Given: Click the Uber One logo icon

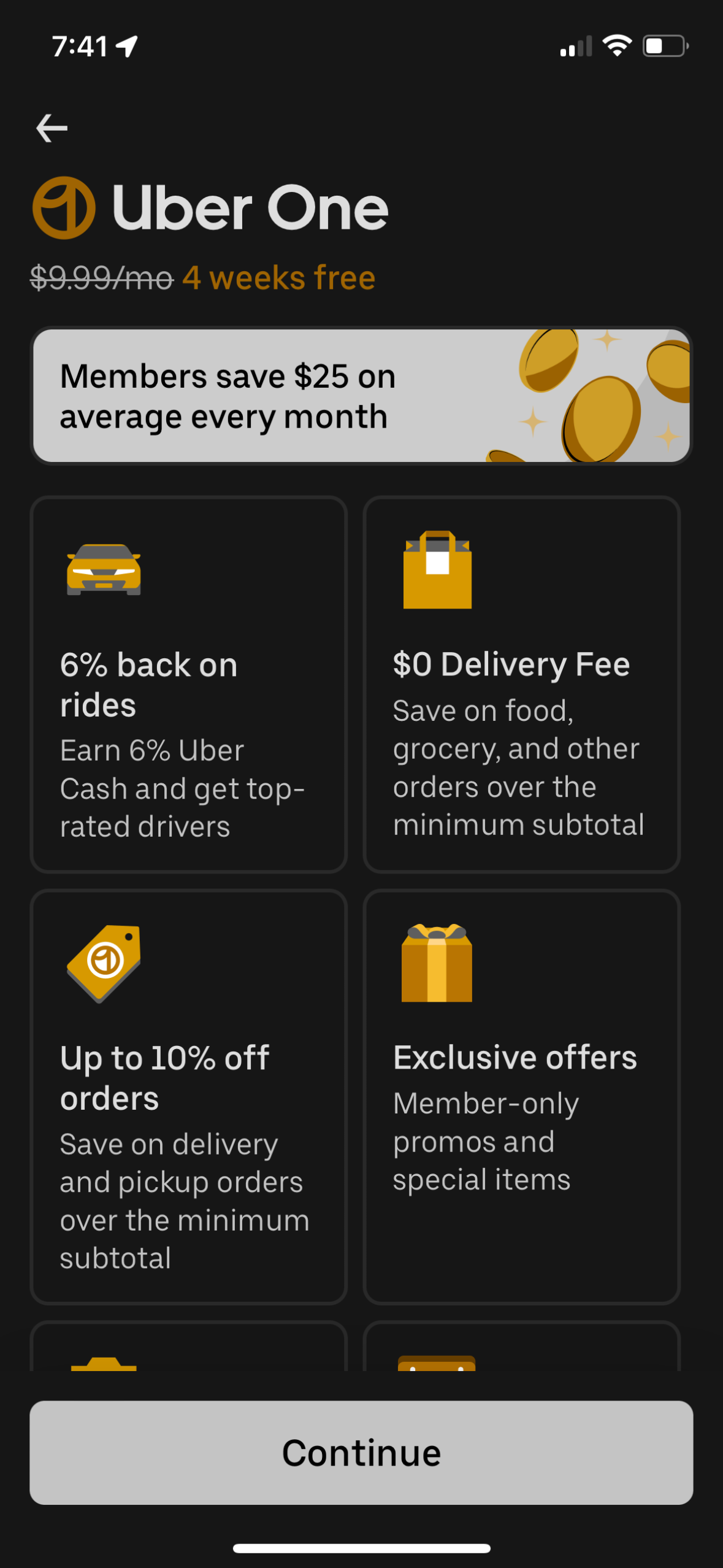Looking at the screenshot, I should pos(63,209).
